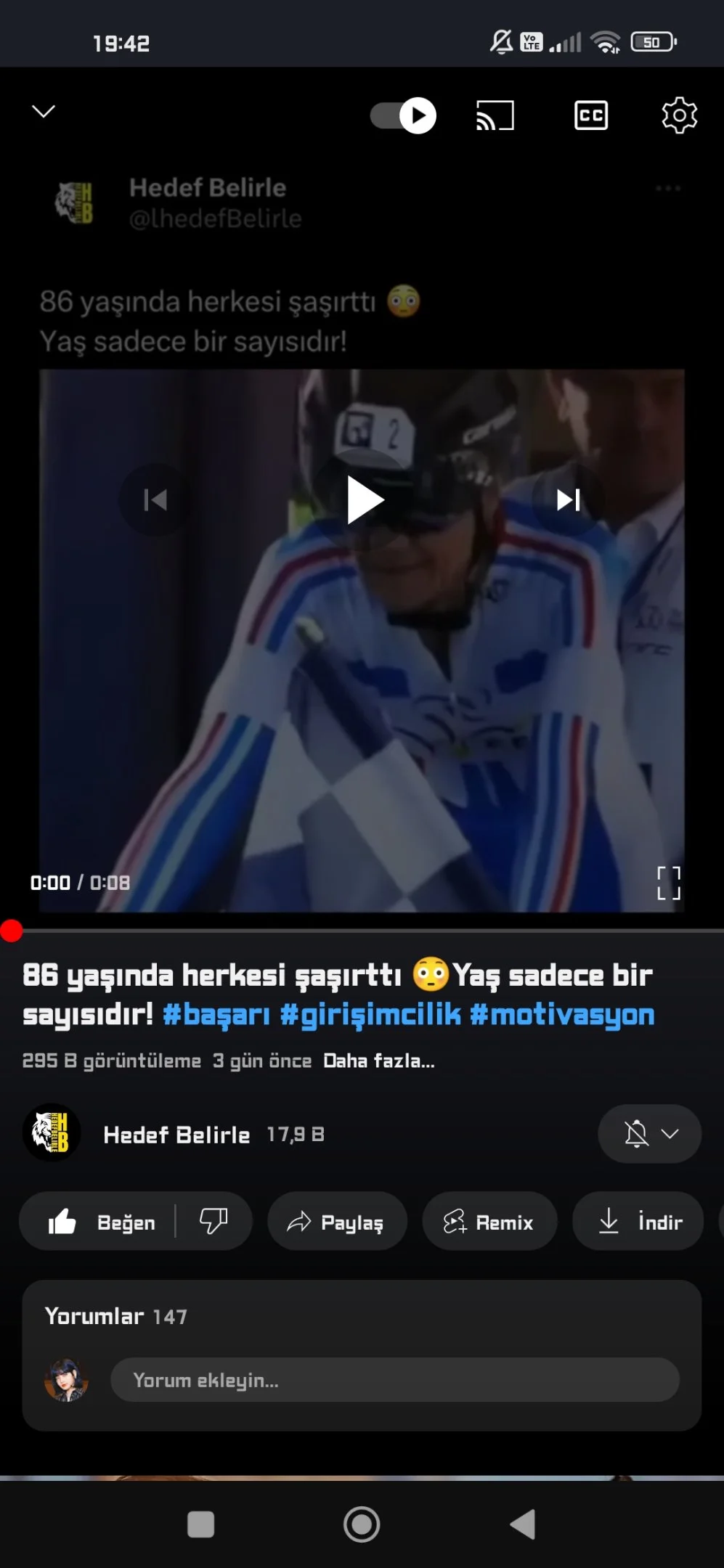724x1568 pixels.
Task: Skip to the next video
Action: coord(569,499)
